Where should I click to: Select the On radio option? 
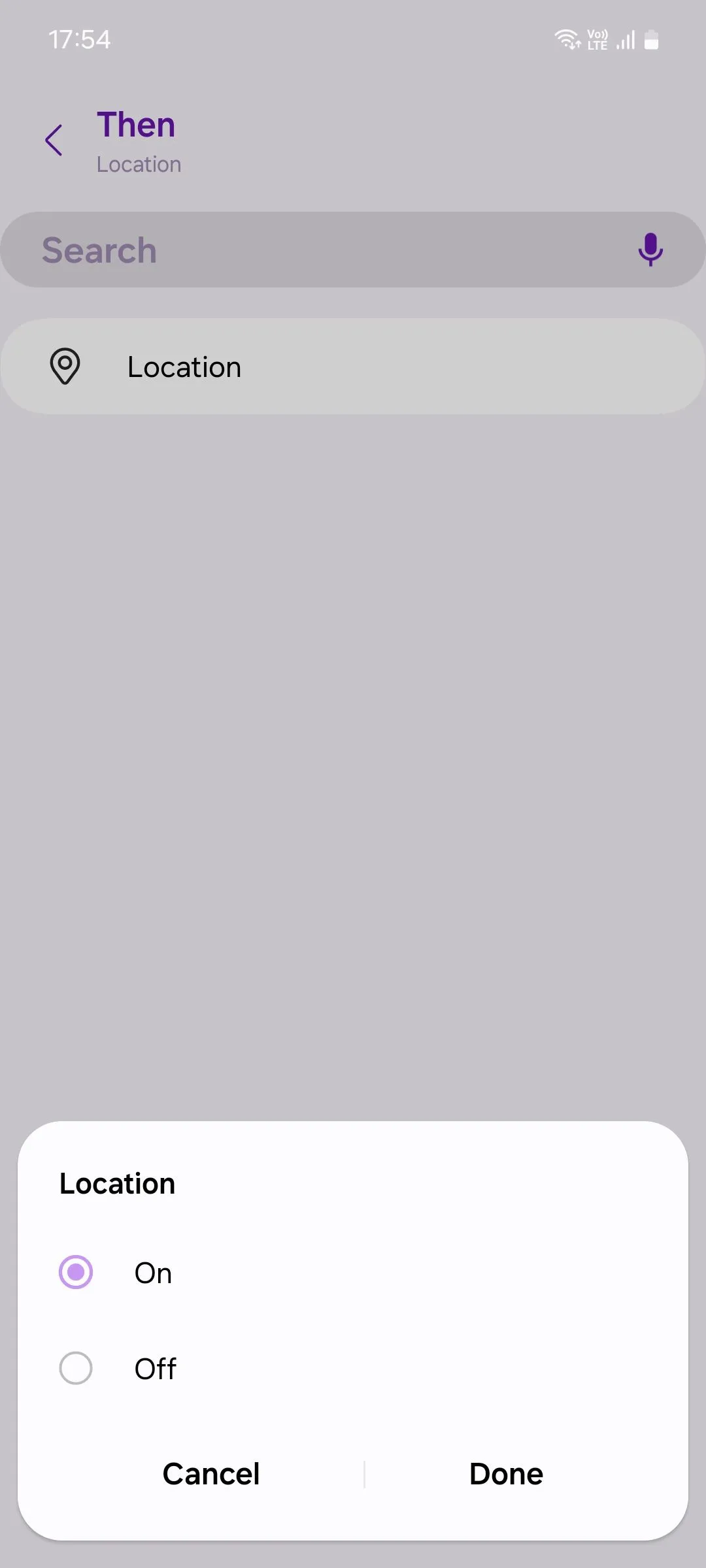(76, 1272)
